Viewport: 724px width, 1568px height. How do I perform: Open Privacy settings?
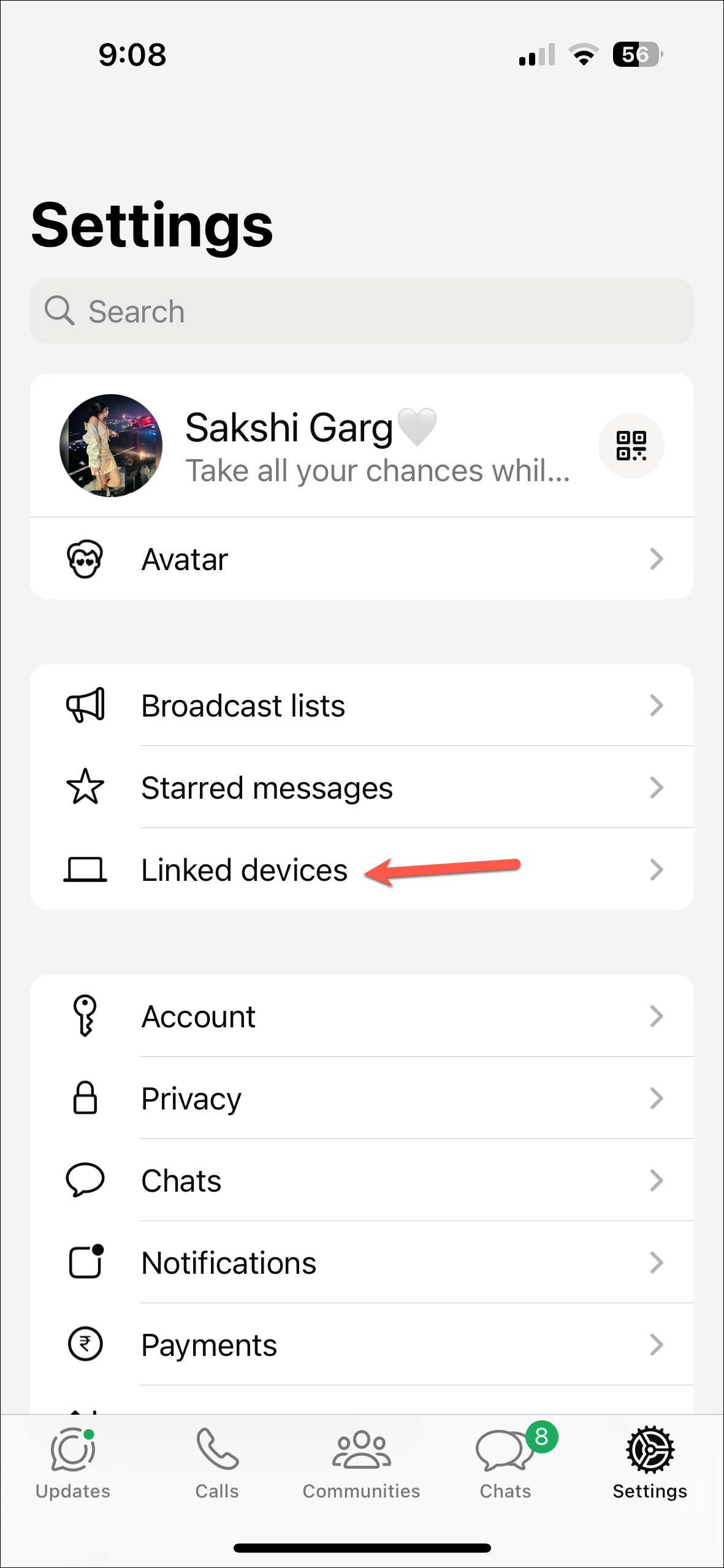pyautogui.click(x=362, y=1098)
